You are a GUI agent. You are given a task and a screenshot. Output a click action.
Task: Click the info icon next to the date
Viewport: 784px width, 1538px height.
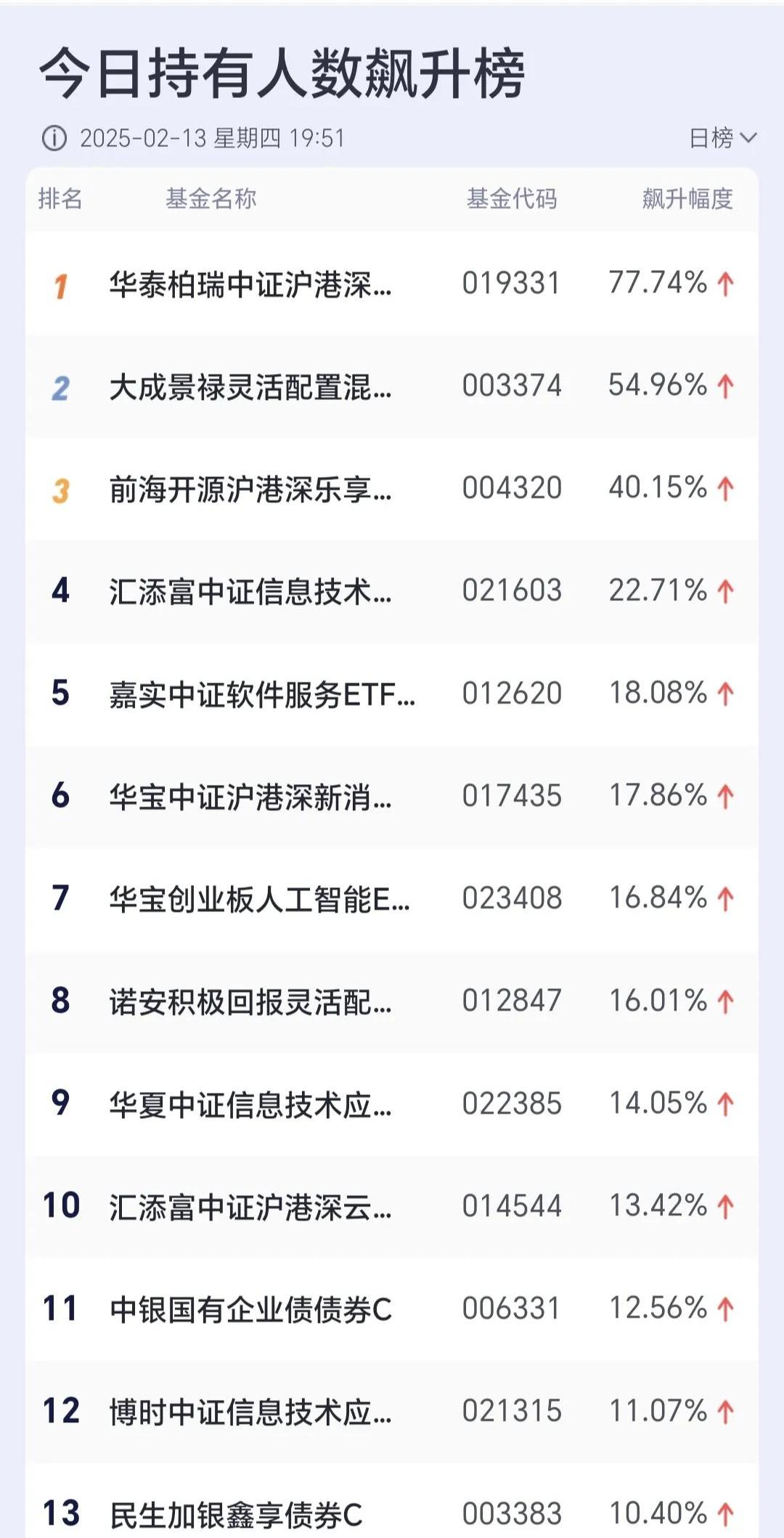pos(54,136)
